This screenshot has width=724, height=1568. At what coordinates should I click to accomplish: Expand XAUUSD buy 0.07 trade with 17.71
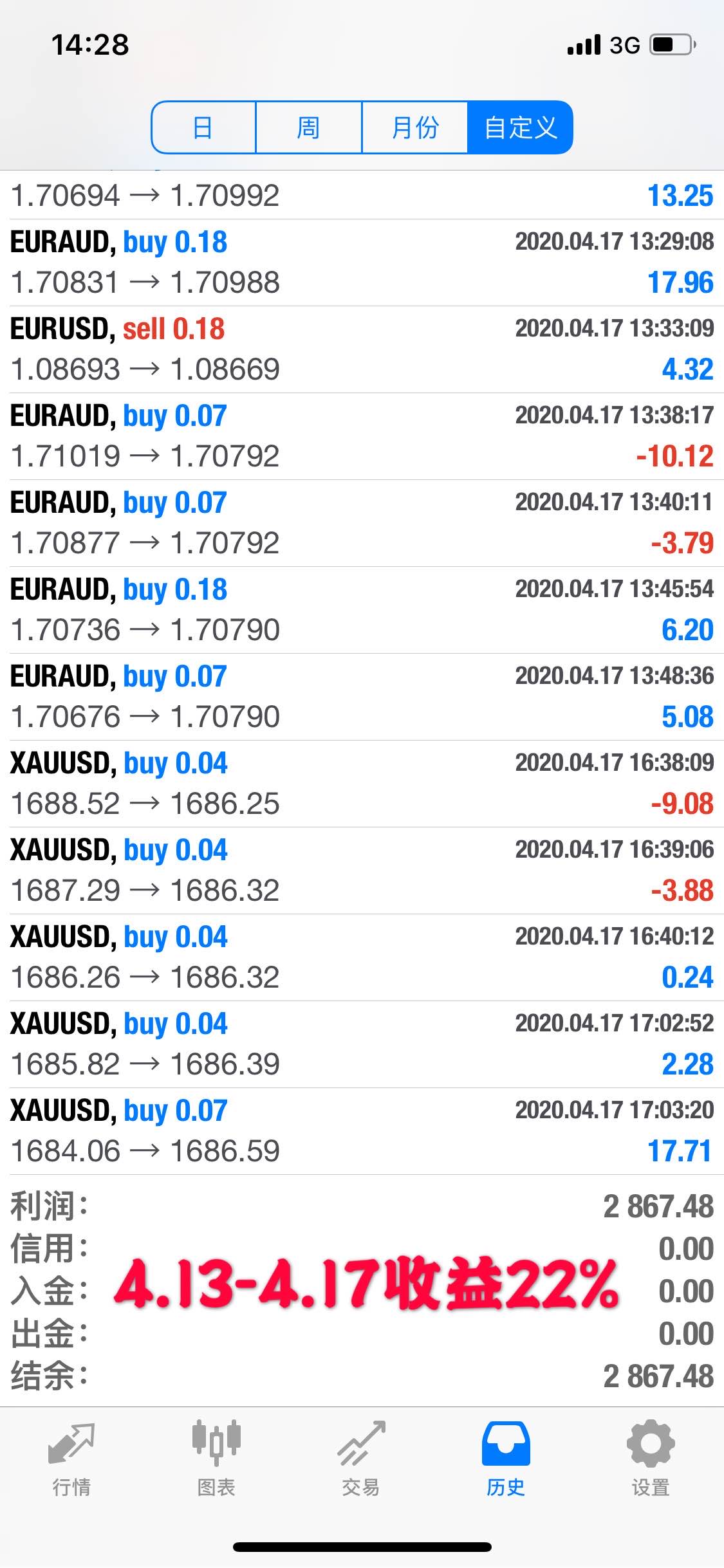[362, 1131]
